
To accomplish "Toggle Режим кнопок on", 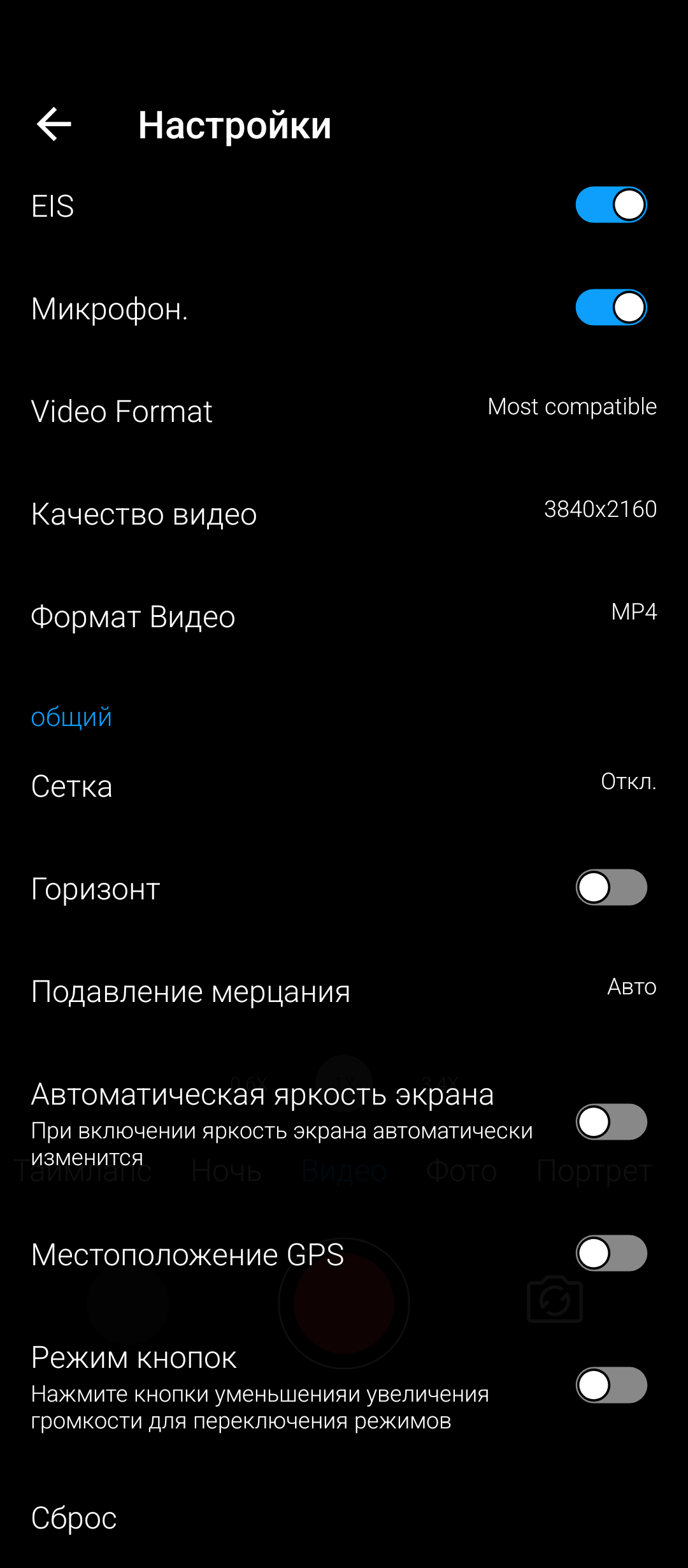I will coord(611,1386).
